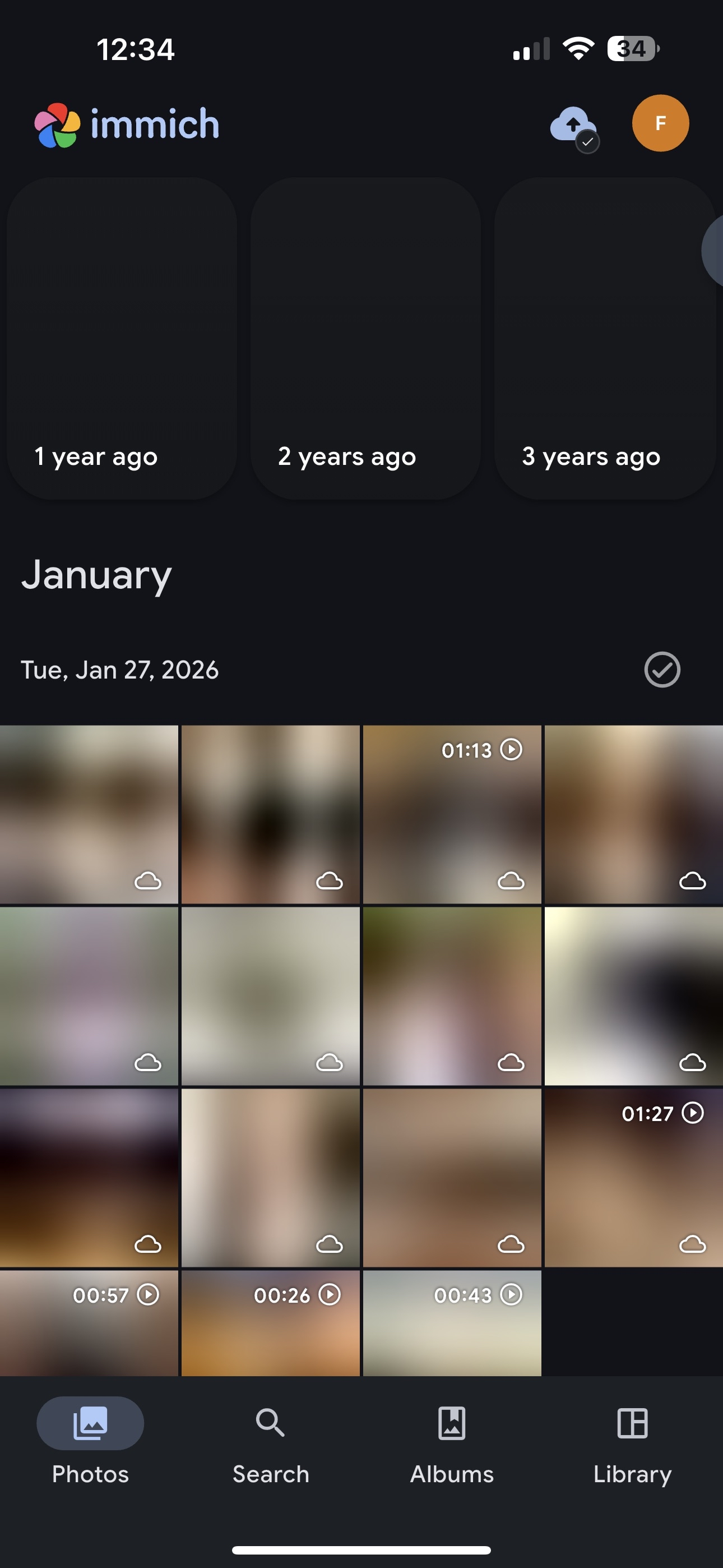
Task: Select all photos from Jan 27, 2026
Action: (x=661, y=670)
